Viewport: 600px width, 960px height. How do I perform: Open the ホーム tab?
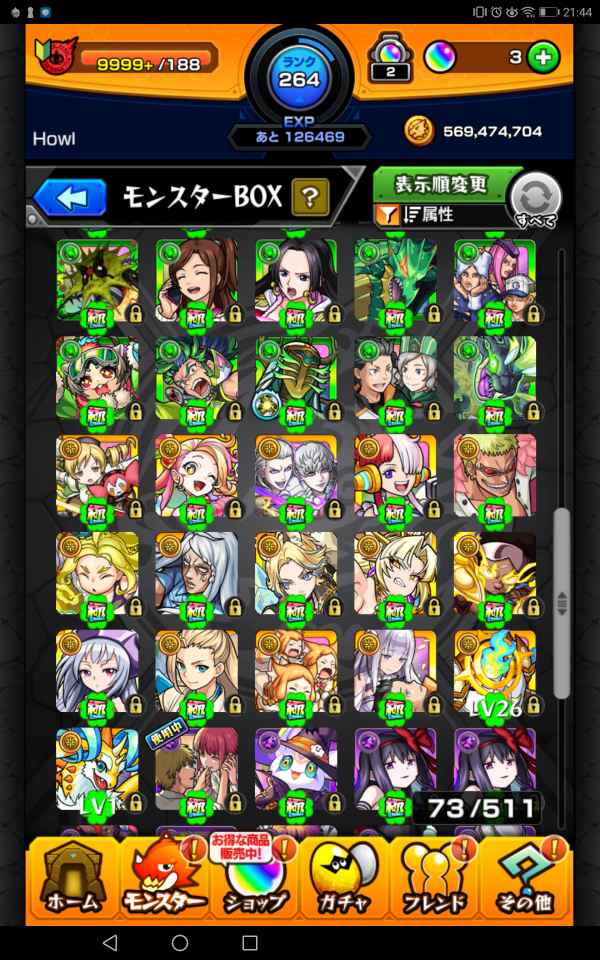coord(74,877)
